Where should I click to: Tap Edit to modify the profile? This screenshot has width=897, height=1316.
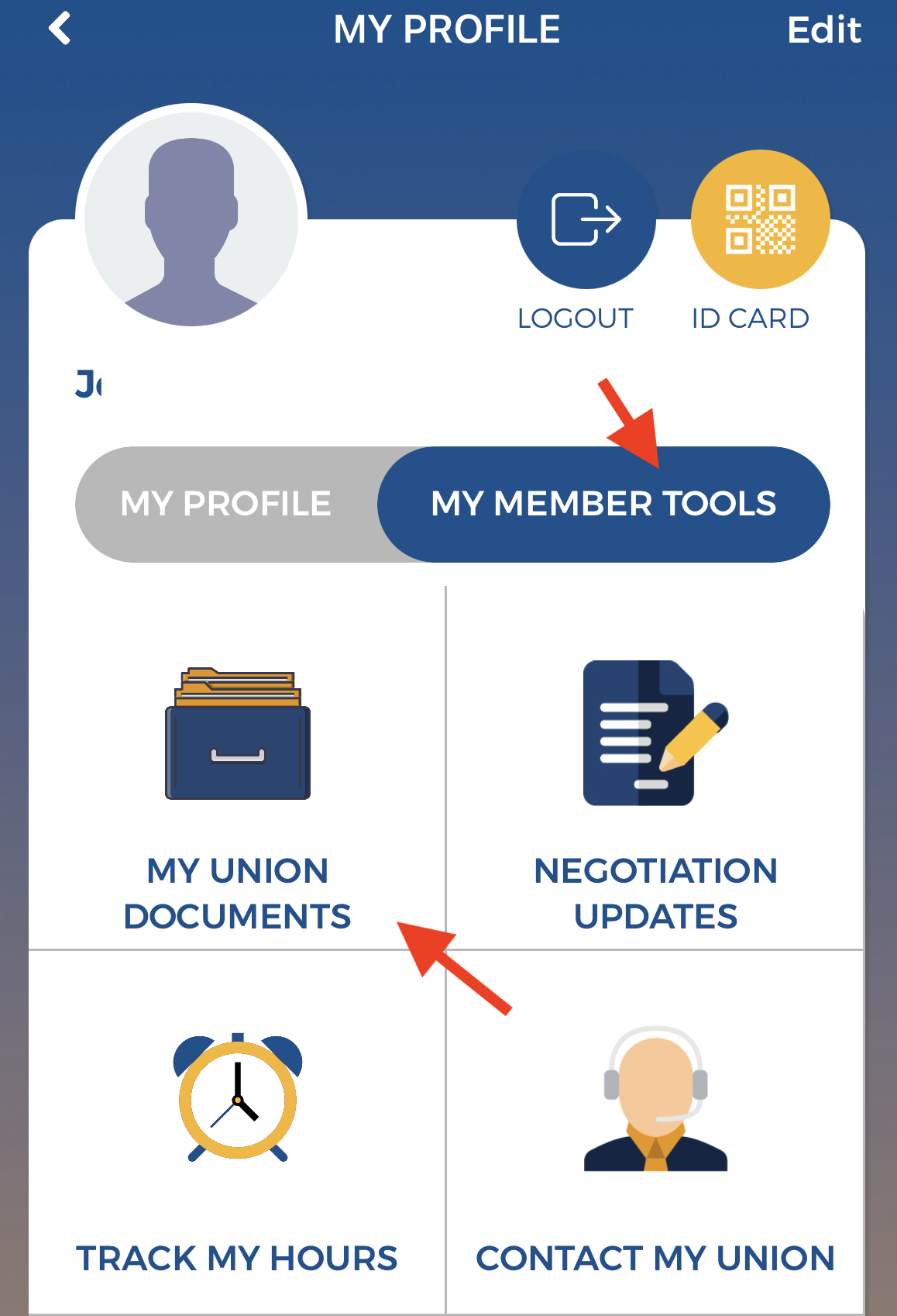click(823, 31)
